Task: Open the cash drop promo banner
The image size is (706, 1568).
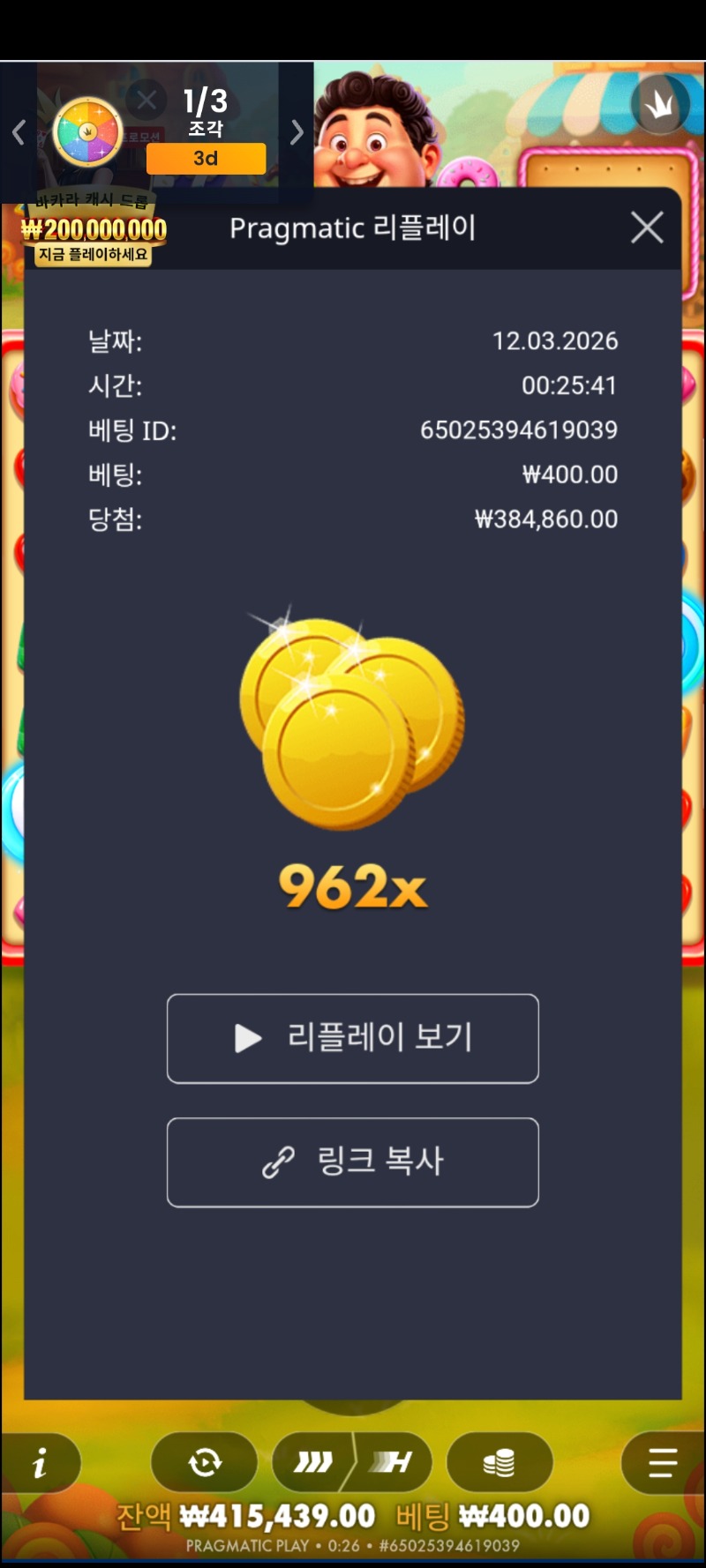Action: tap(94, 231)
